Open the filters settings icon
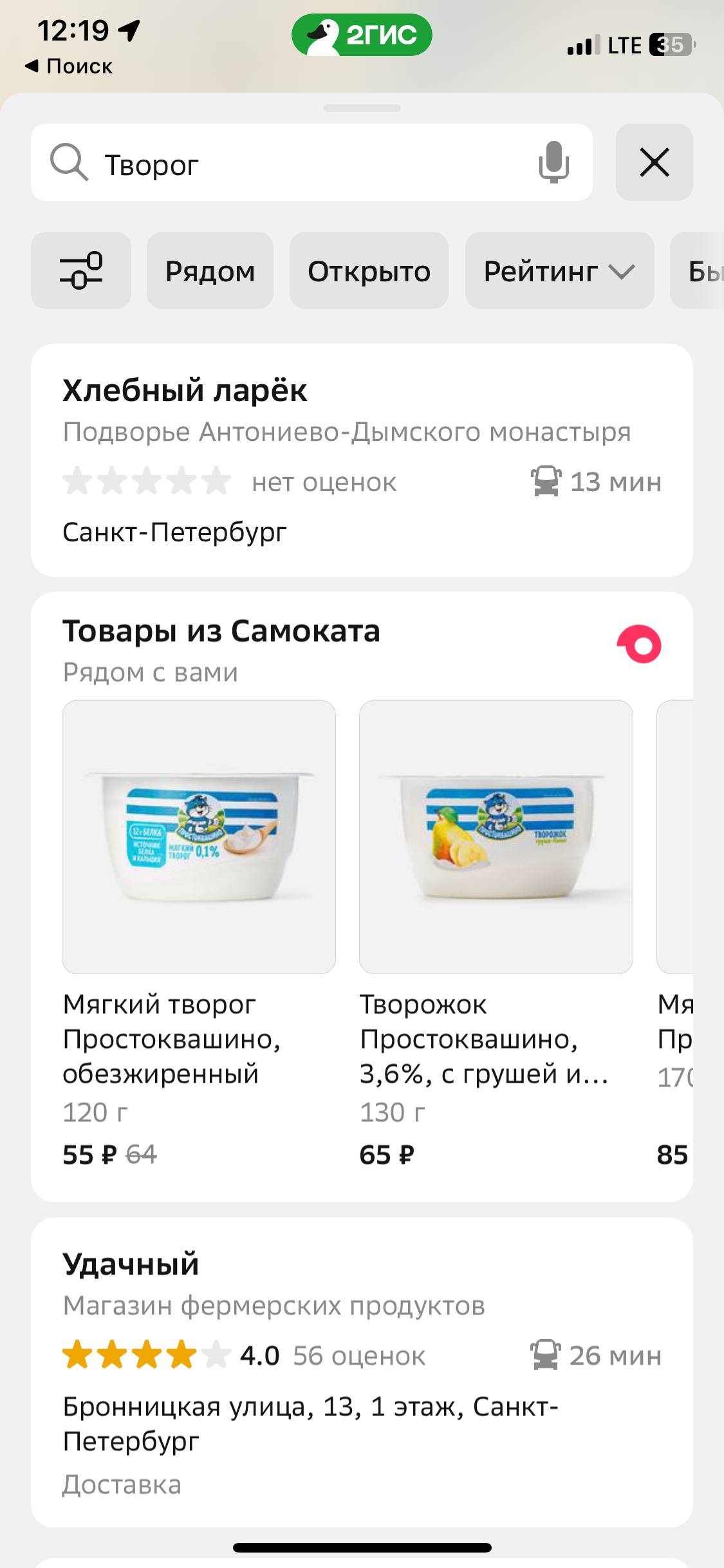The image size is (724, 1568). tap(81, 270)
